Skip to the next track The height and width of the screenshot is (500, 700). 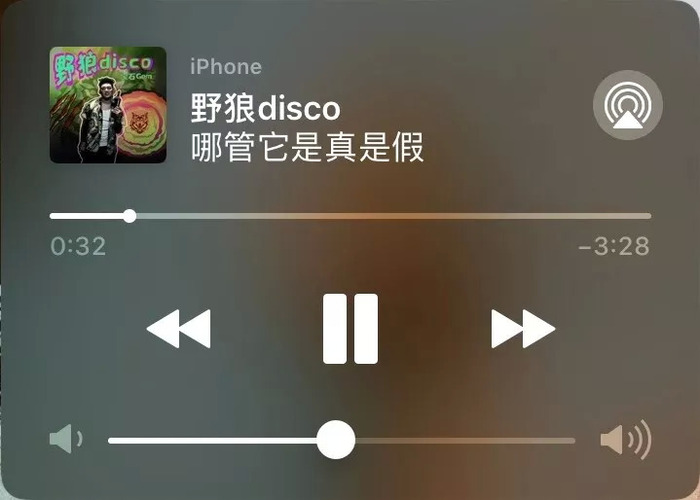click(x=523, y=328)
